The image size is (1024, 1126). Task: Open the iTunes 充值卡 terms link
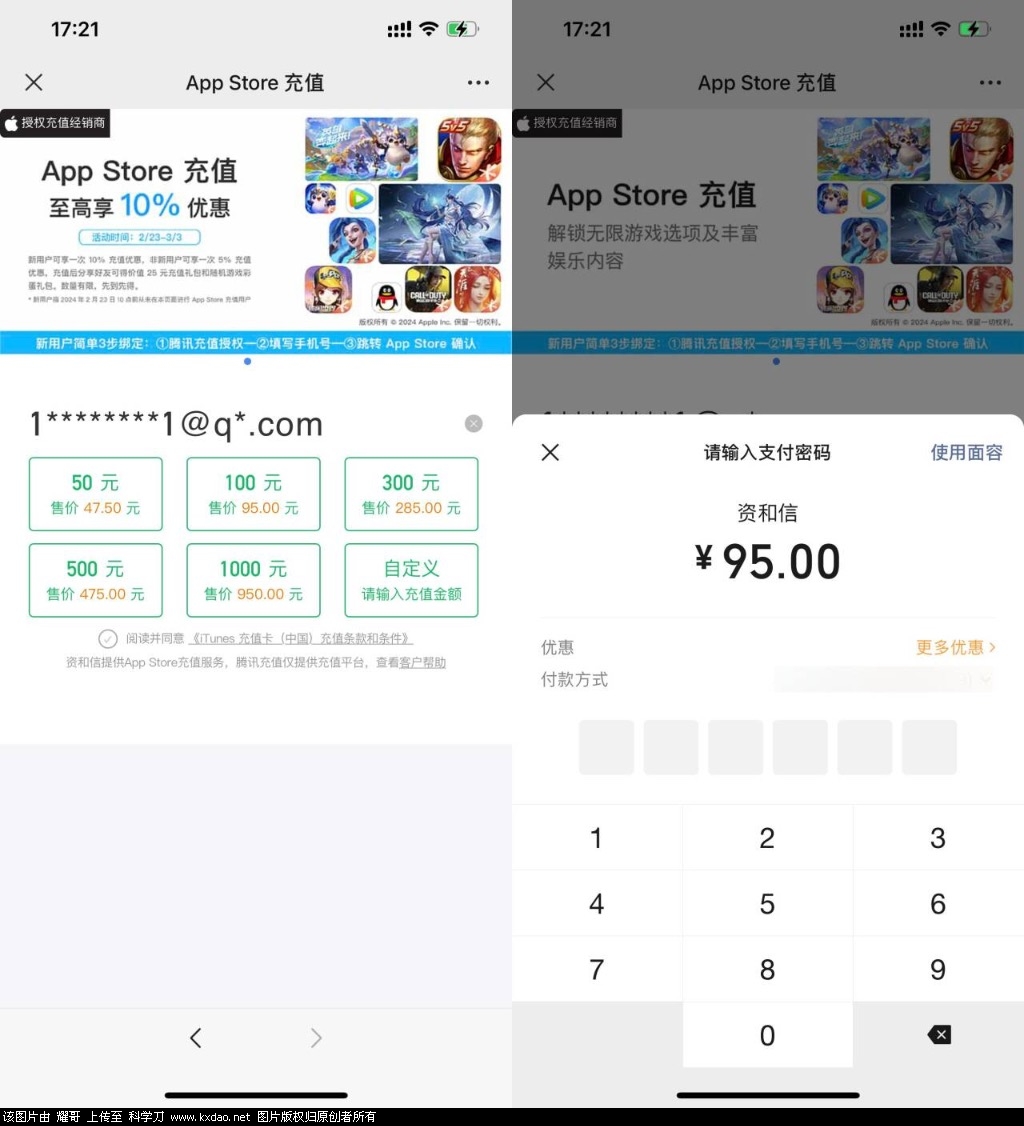pyautogui.click(x=300, y=639)
